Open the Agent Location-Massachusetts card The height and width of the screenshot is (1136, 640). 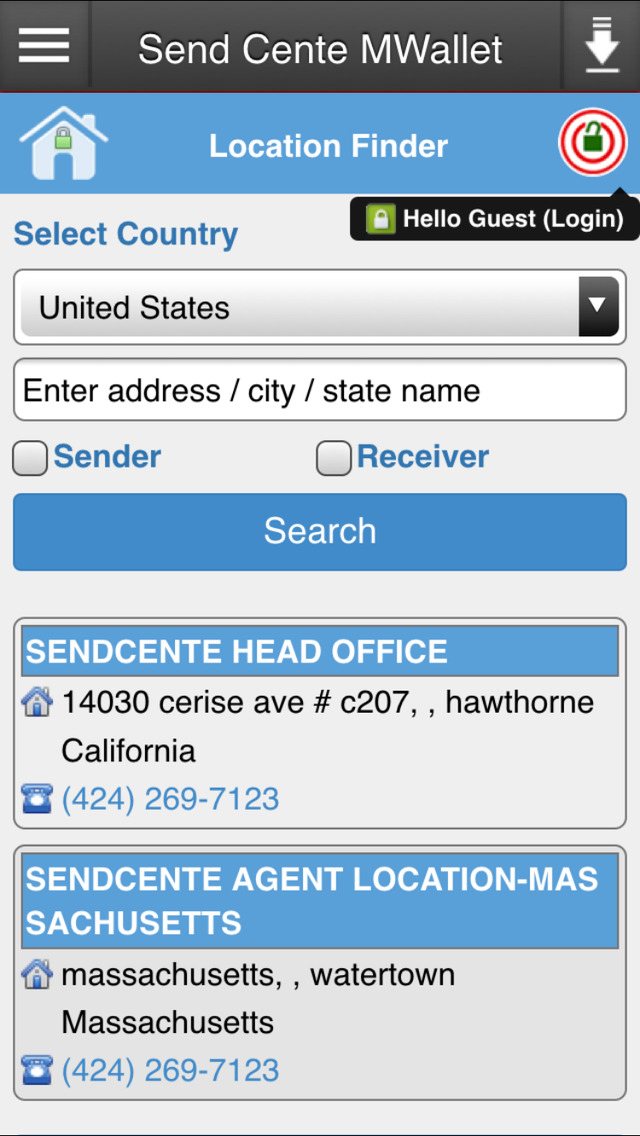[320, 973]
